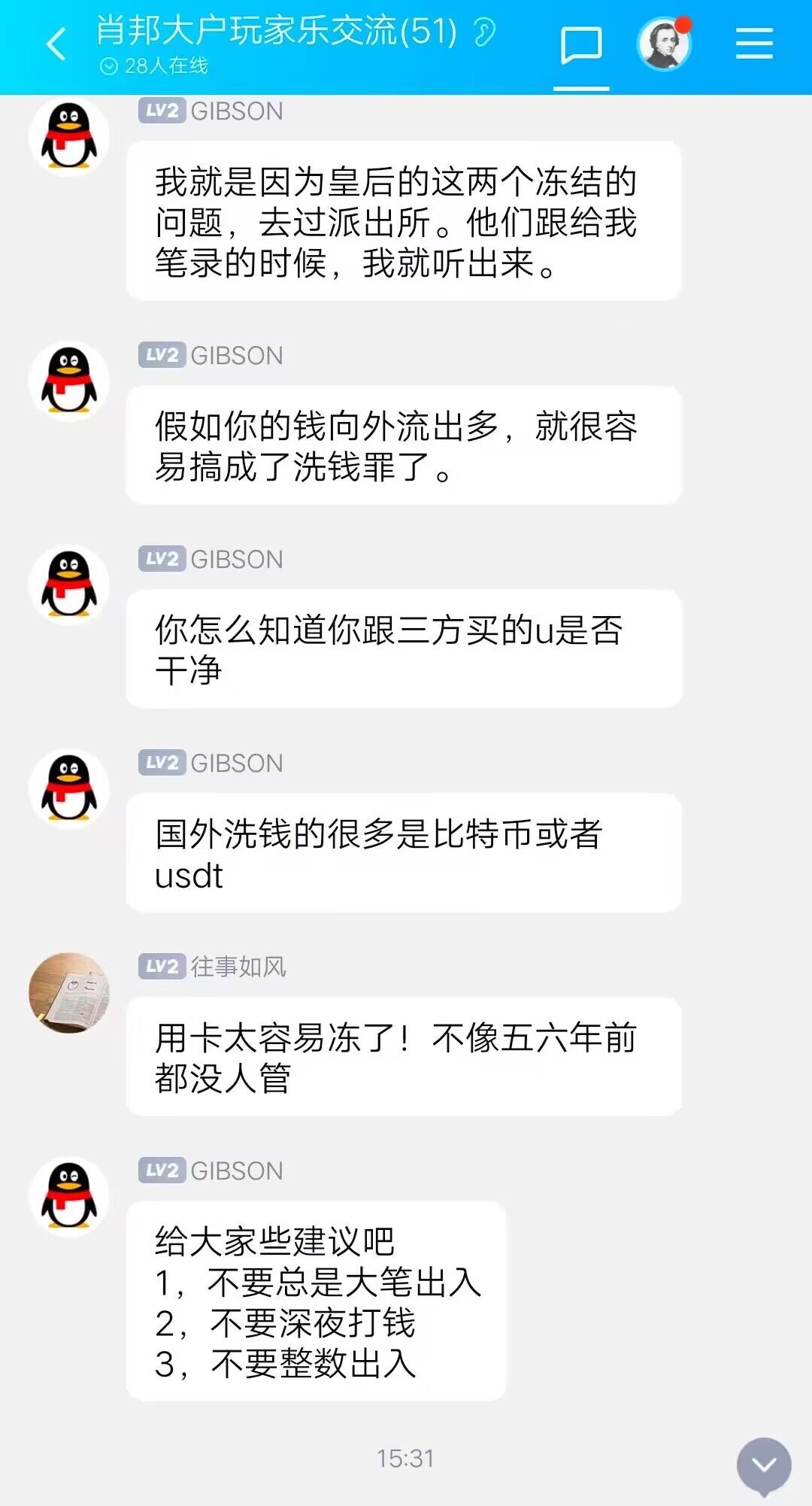Tap the red notification dot on avatar
The height and width of the screenshot is (1506, 812).
683,24
